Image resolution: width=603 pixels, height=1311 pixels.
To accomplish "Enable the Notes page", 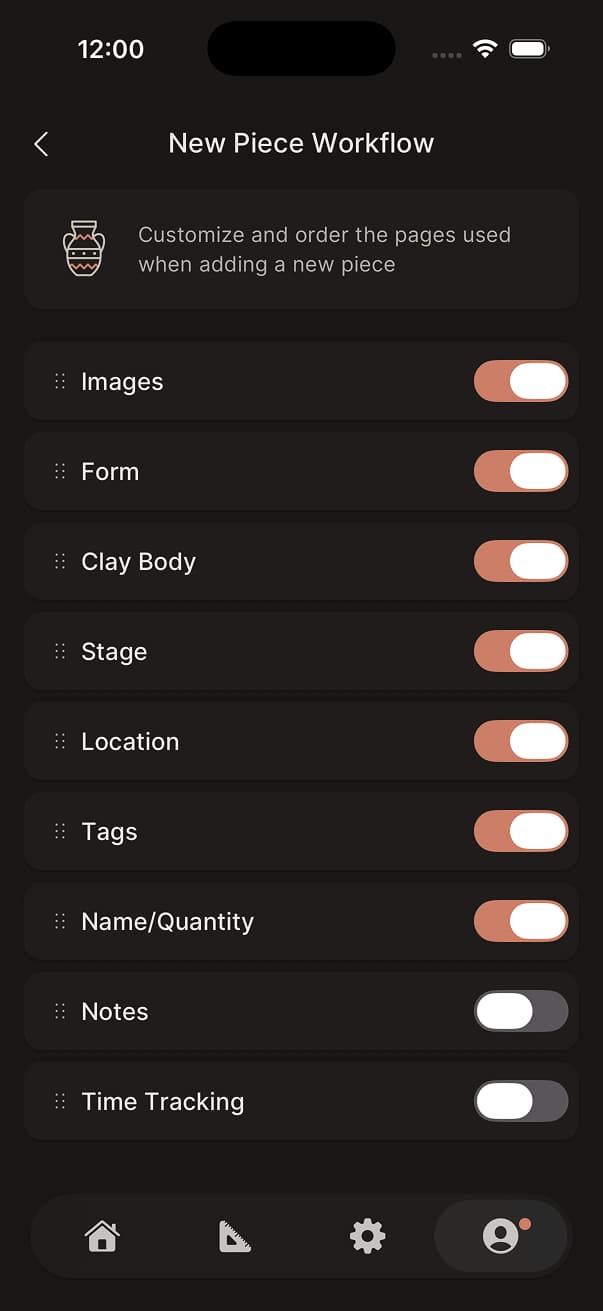I will (x=520, y=1011).
